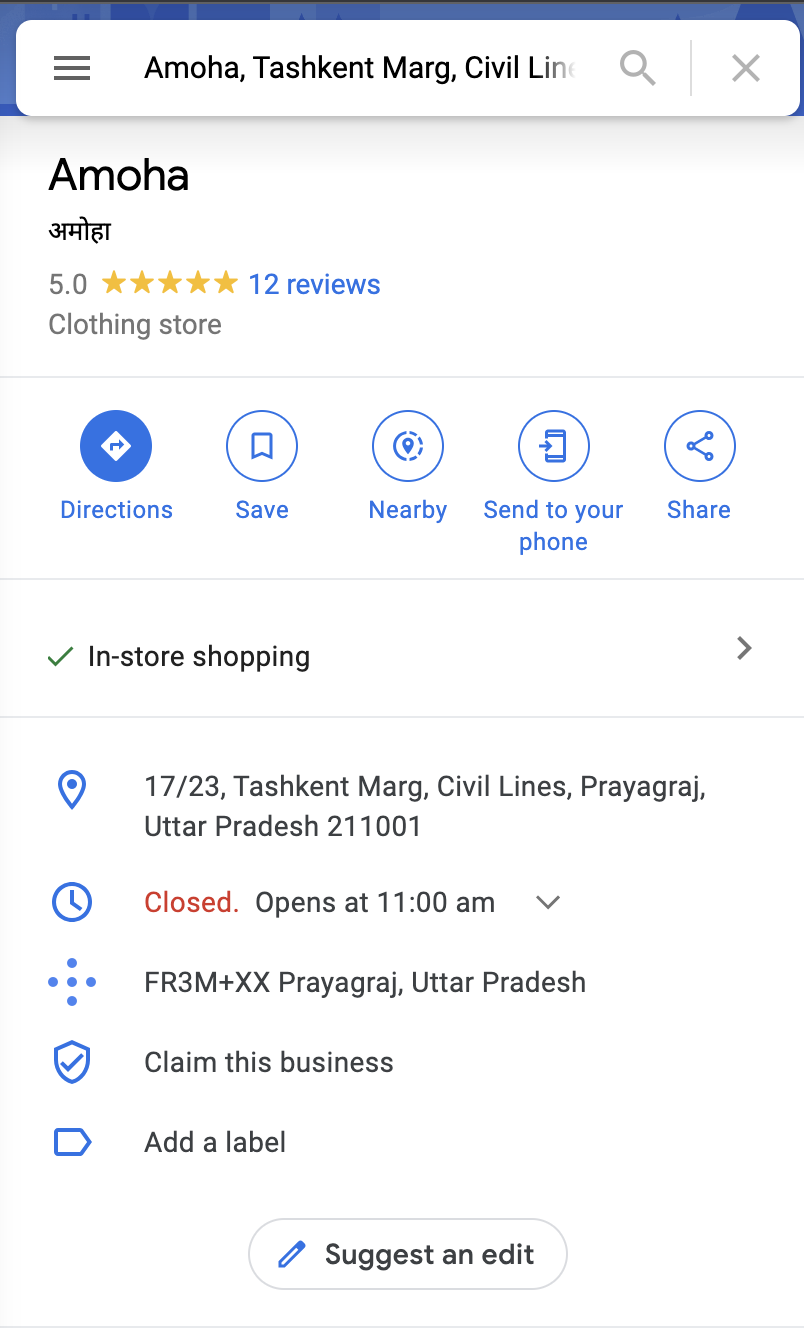Tap the Tashkent Marg address row
The height and width of the screenshot is (1328, 804).
click(425, 806)
